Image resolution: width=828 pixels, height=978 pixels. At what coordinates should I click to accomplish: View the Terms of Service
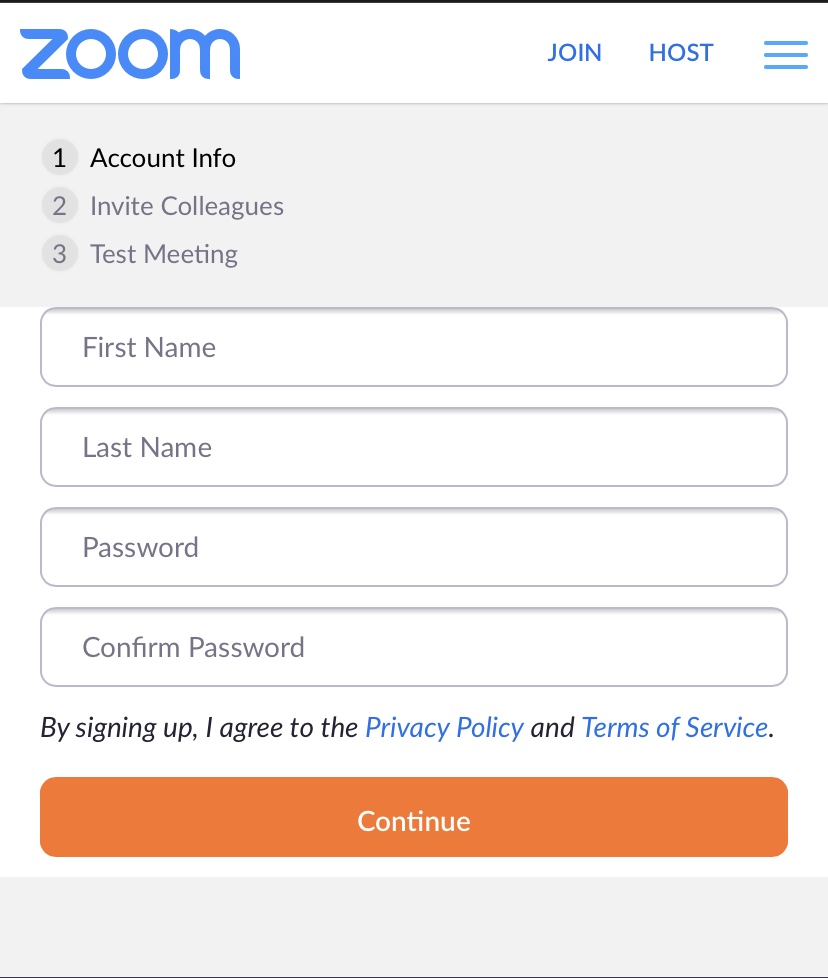click(x=674, y=727)
